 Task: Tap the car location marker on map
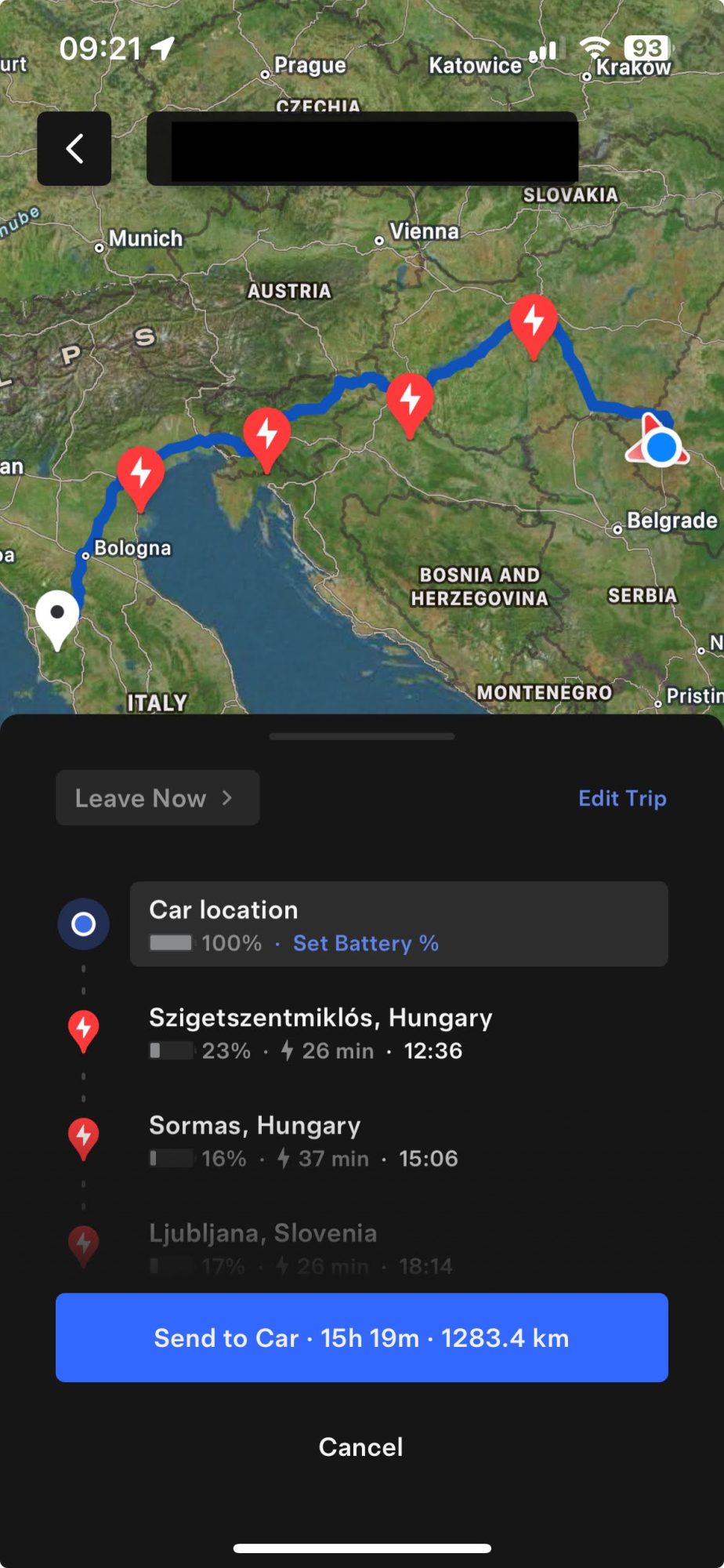pyautogui.click(x=659, y=442)
